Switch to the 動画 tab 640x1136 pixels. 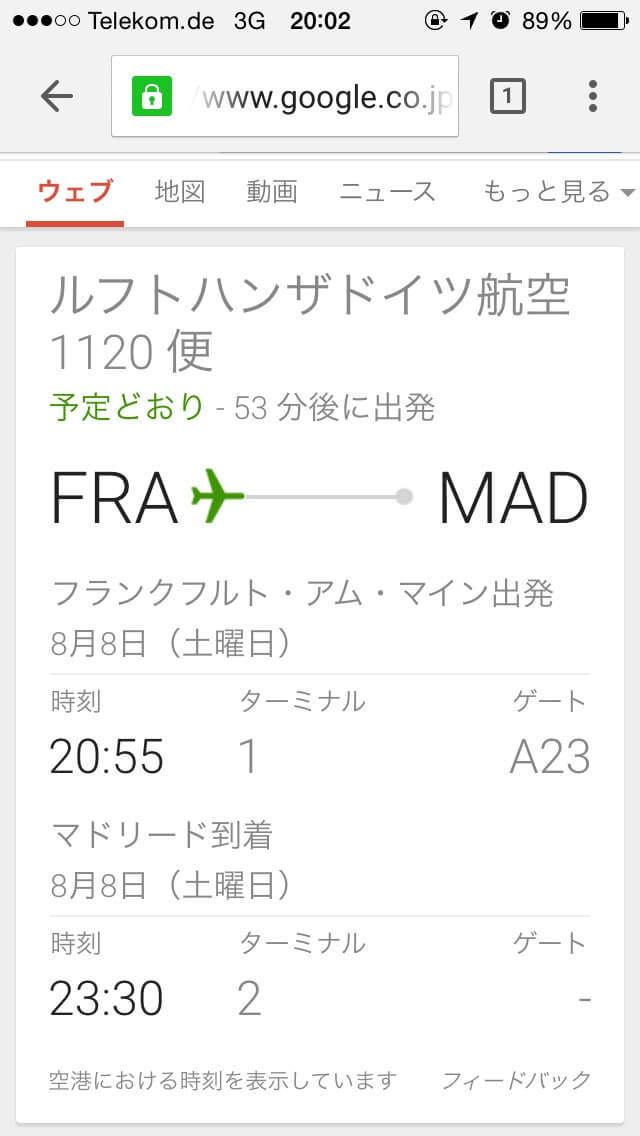[272, 192]
